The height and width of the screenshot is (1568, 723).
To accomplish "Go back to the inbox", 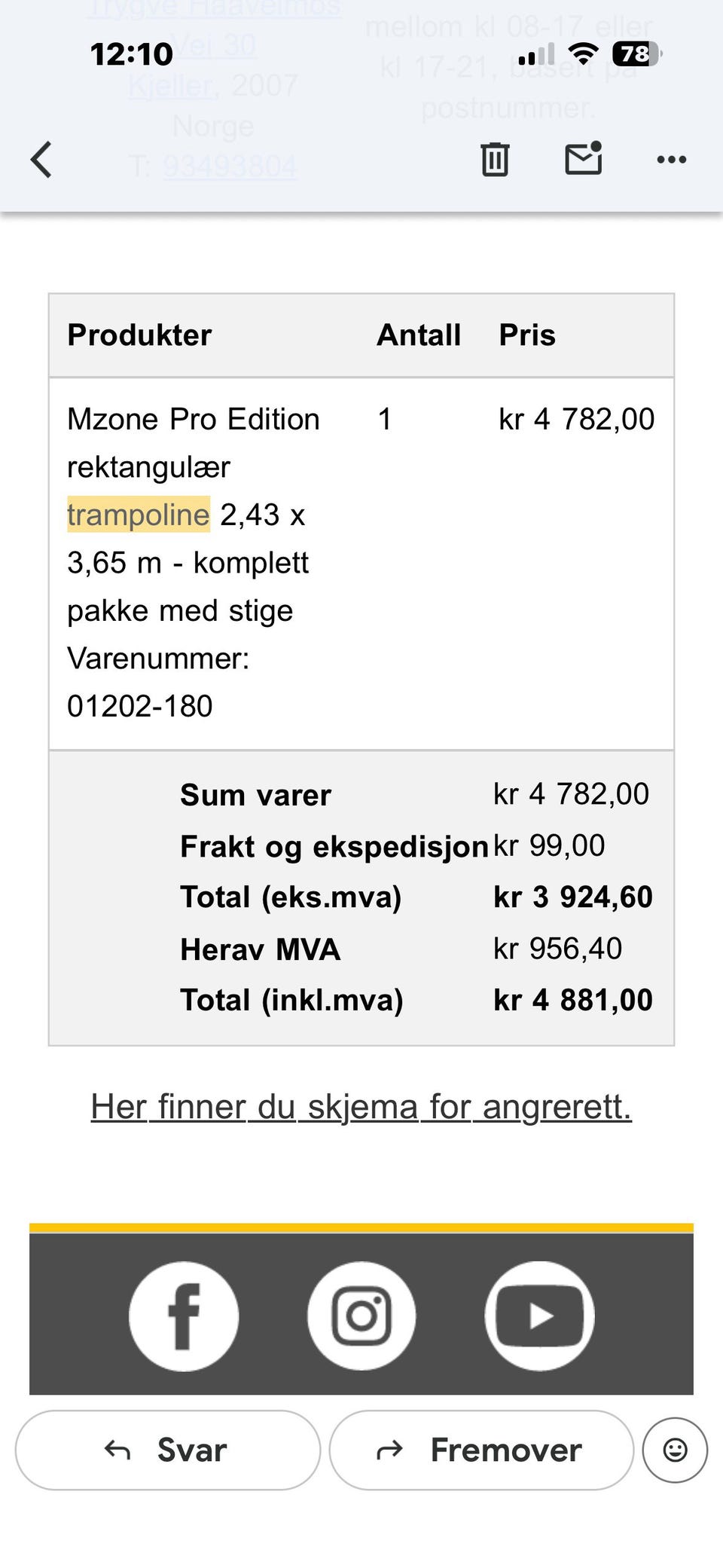I will [41, 160].
